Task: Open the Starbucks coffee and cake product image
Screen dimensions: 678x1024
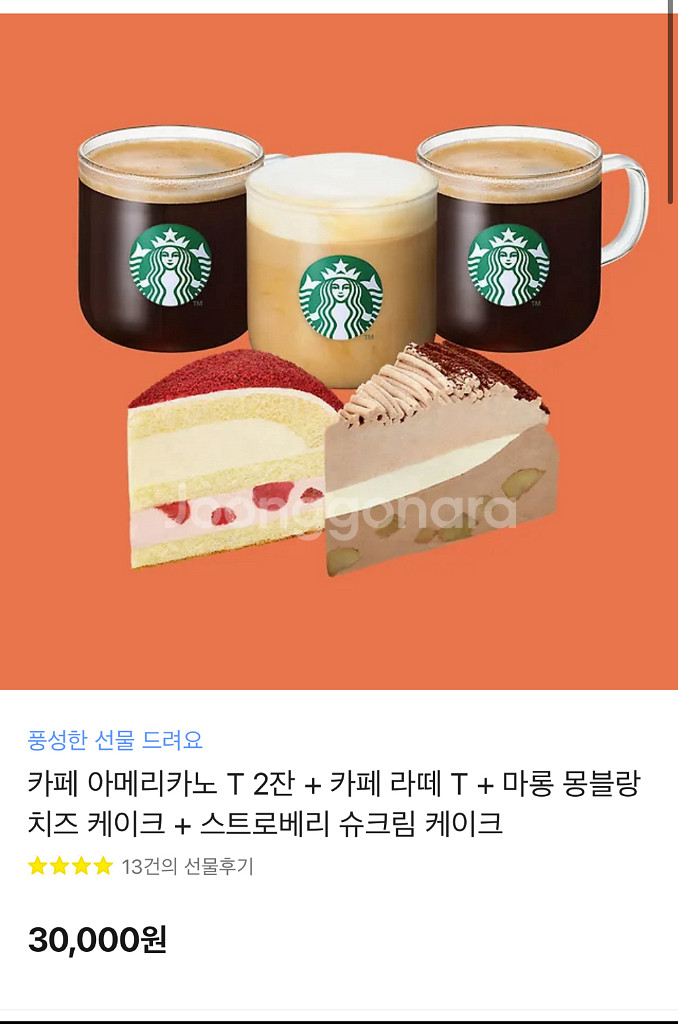Action: point(339,350)
